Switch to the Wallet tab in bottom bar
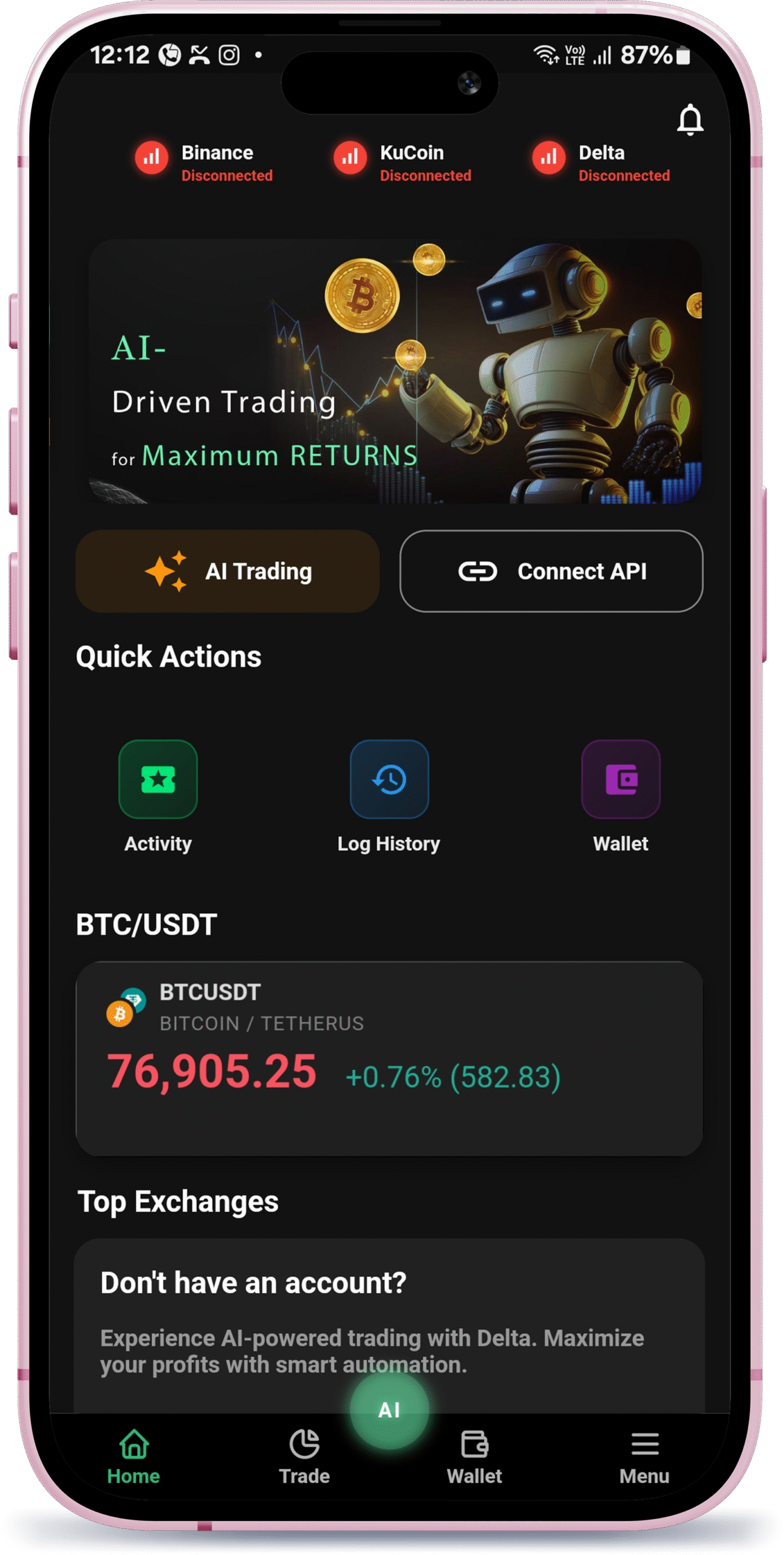 coord(474,1455)
